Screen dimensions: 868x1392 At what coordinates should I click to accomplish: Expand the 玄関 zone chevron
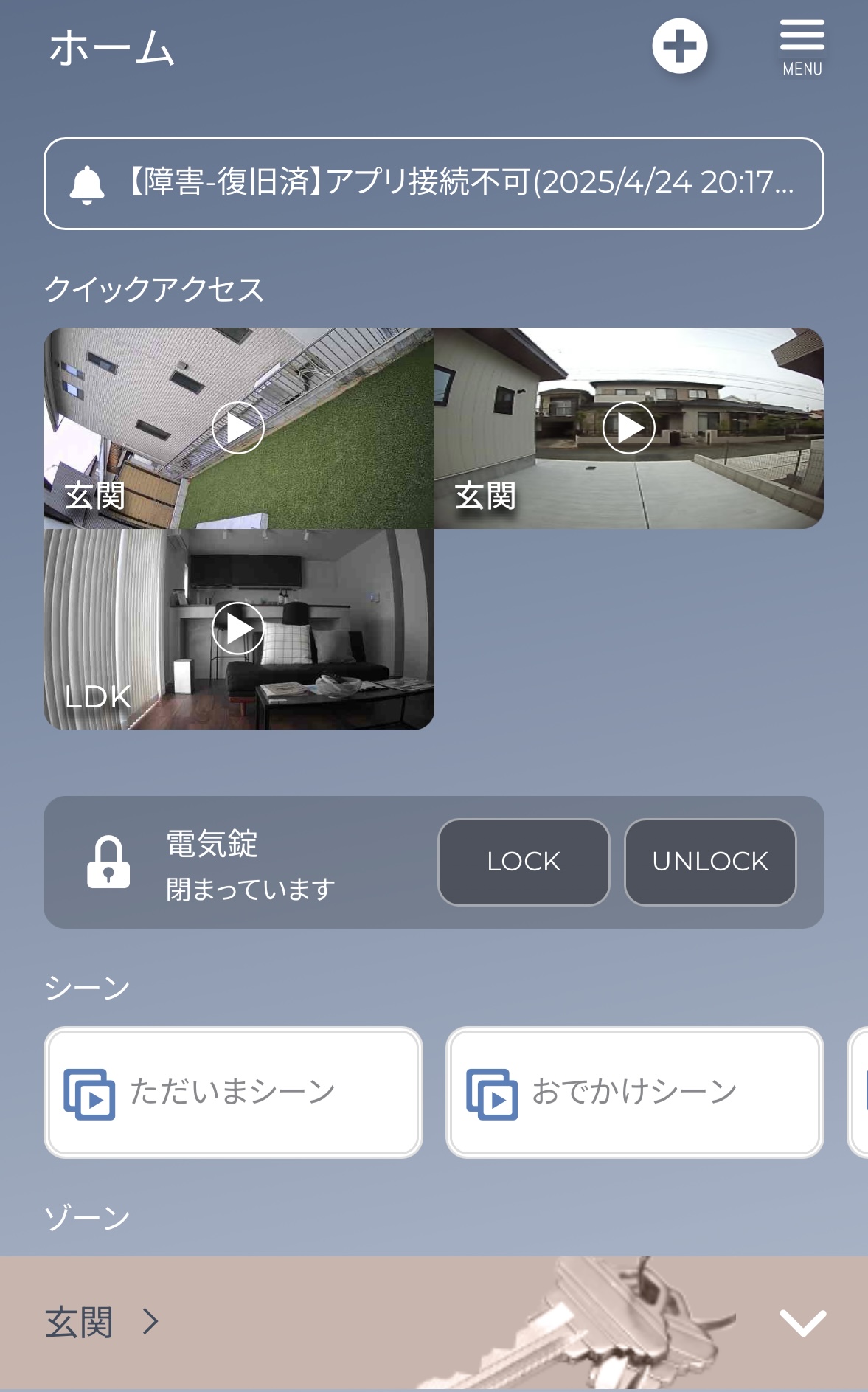pos(802,1323)
